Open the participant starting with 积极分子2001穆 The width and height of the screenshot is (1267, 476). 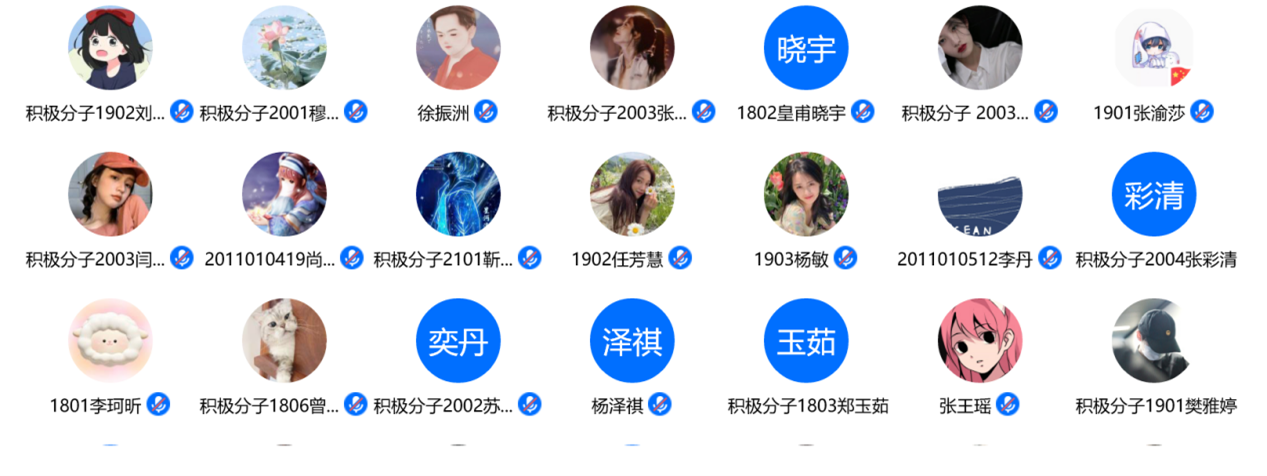(284, 48)
